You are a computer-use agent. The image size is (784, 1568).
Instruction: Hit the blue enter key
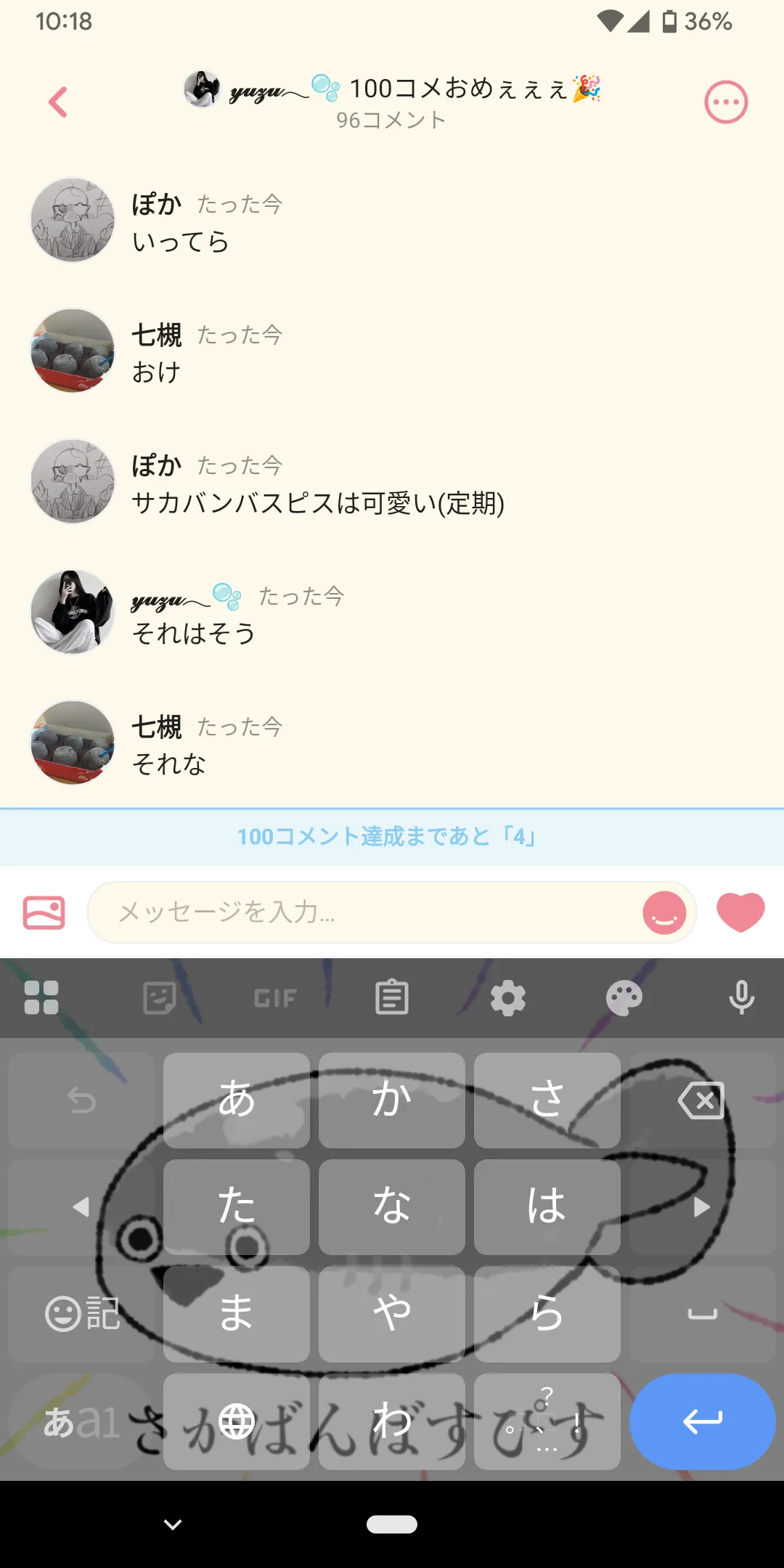pyautogui.click(x=702, y=1421)
